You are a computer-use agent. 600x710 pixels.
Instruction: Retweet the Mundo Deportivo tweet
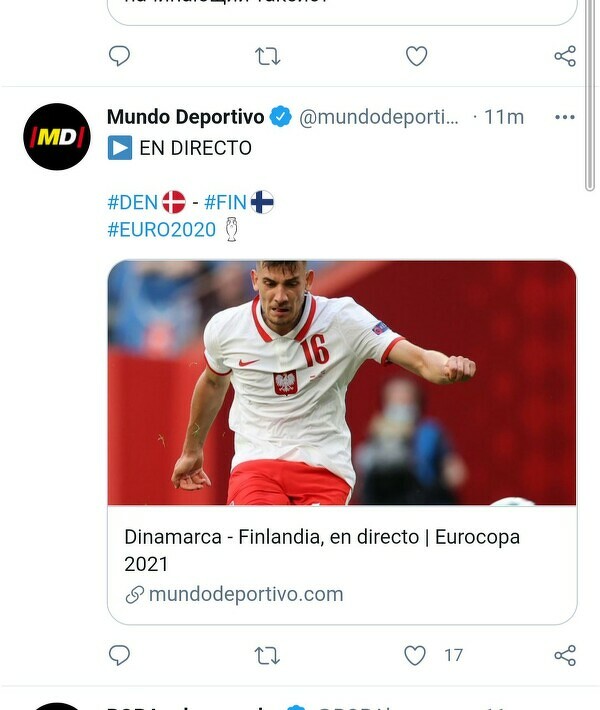[x=267, y=655]
